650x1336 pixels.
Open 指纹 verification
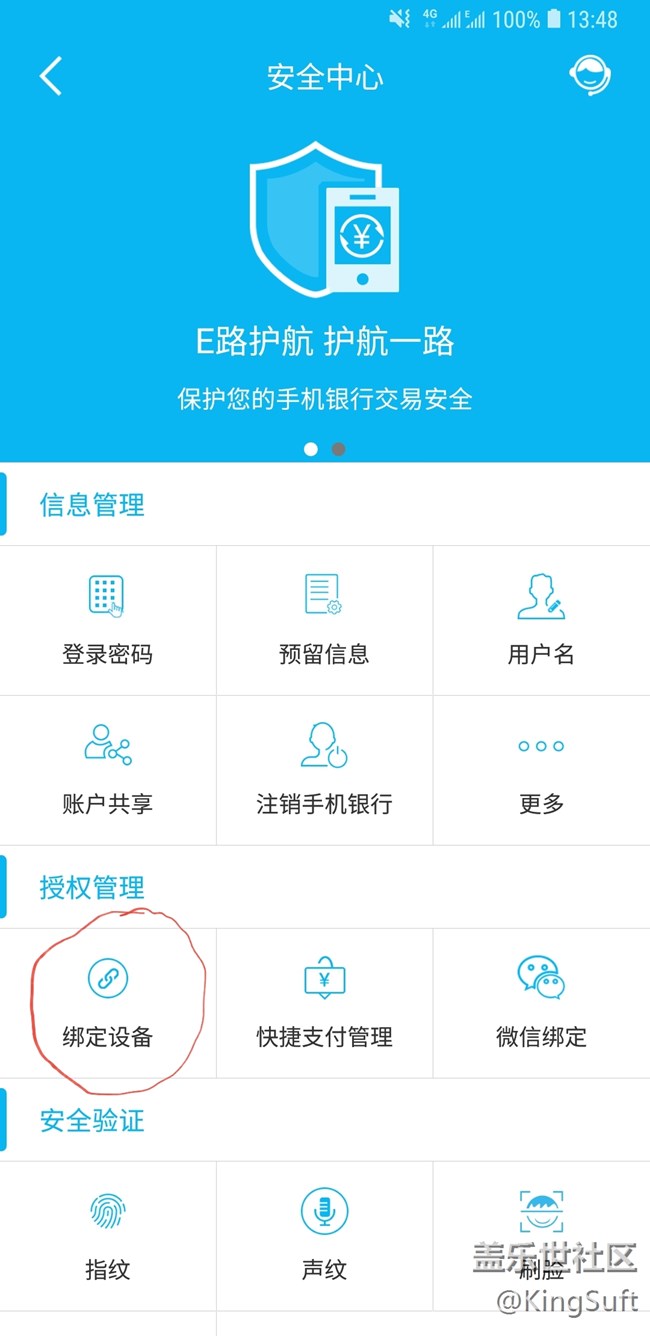tap(107, 1235)
